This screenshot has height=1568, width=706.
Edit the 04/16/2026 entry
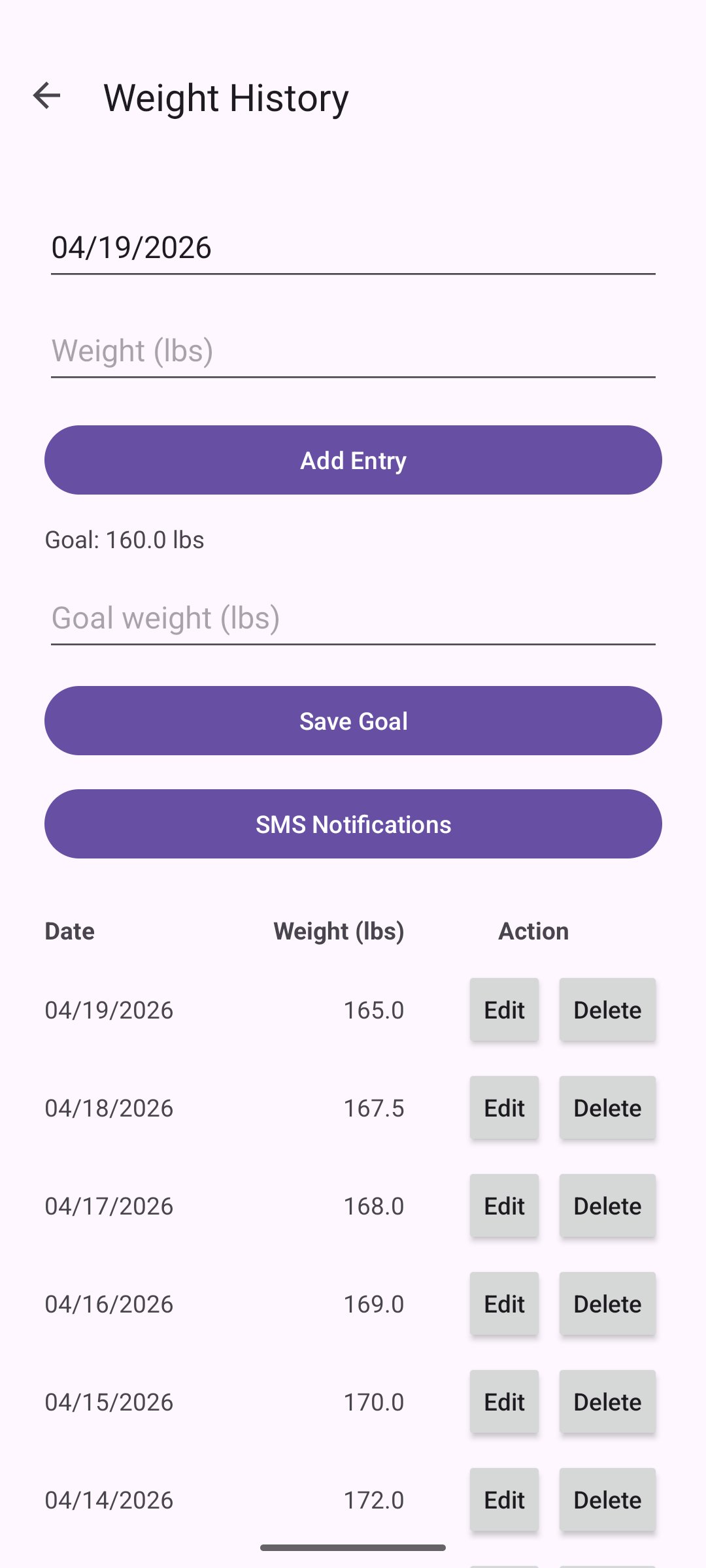[x=504, y=1303]
